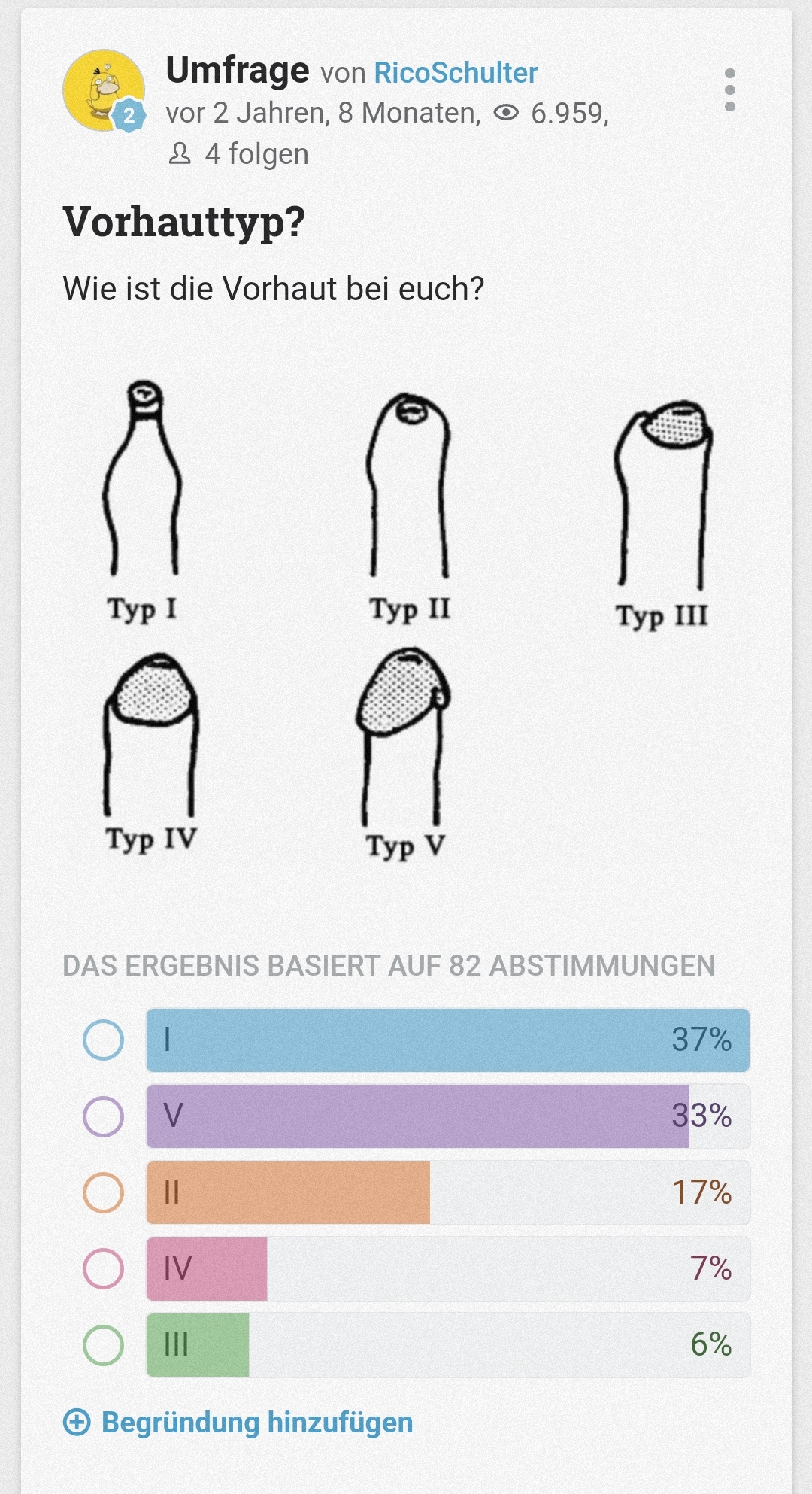This screenshot has height=1494, width=812.
Task: Select poll option I
Action: pyautogui.click(x=103, y=1040)
